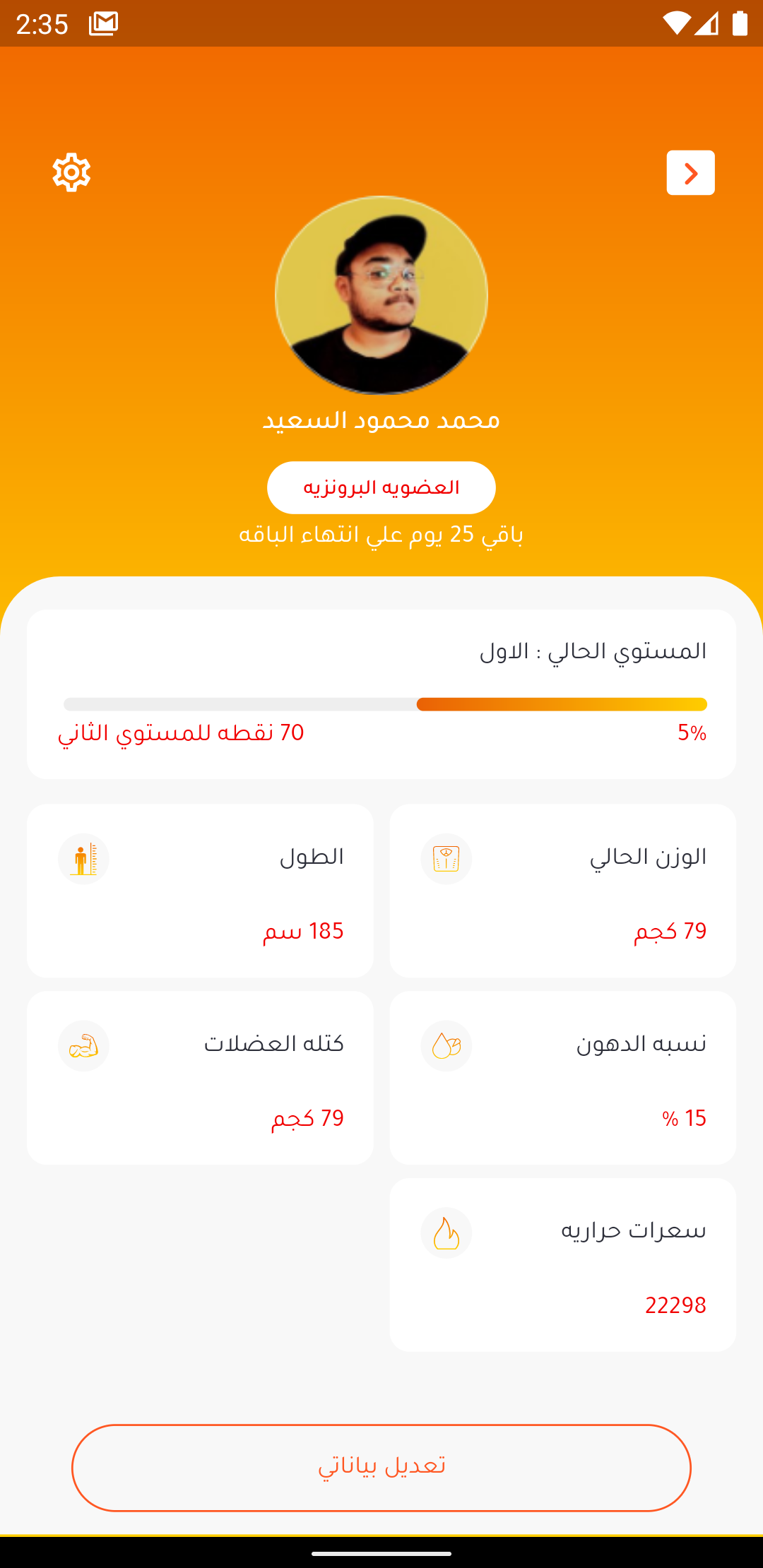Tap the Wi-Fi icon in the status bar

coord(676,23)
